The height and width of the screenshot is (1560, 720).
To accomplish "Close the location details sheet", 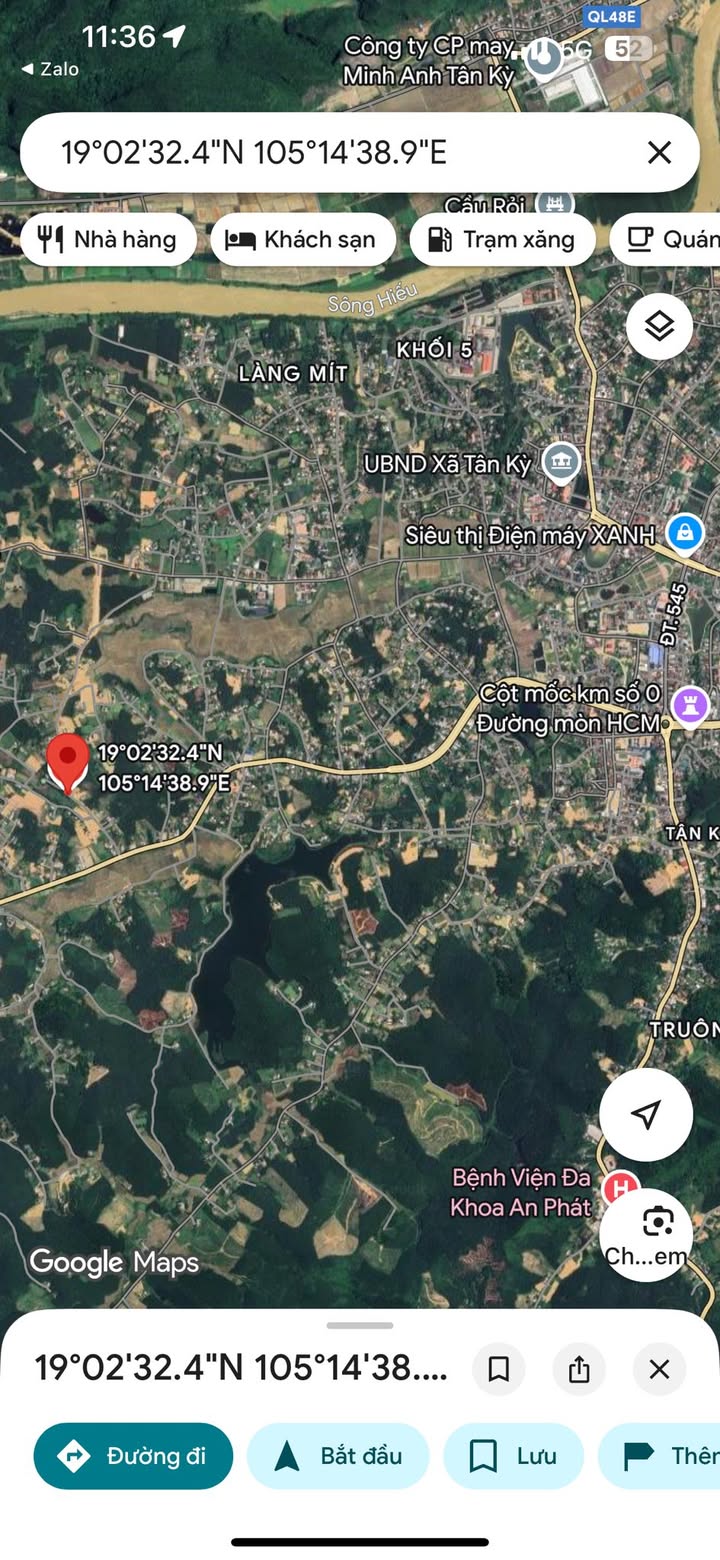I will click(x=659, y=1369).
